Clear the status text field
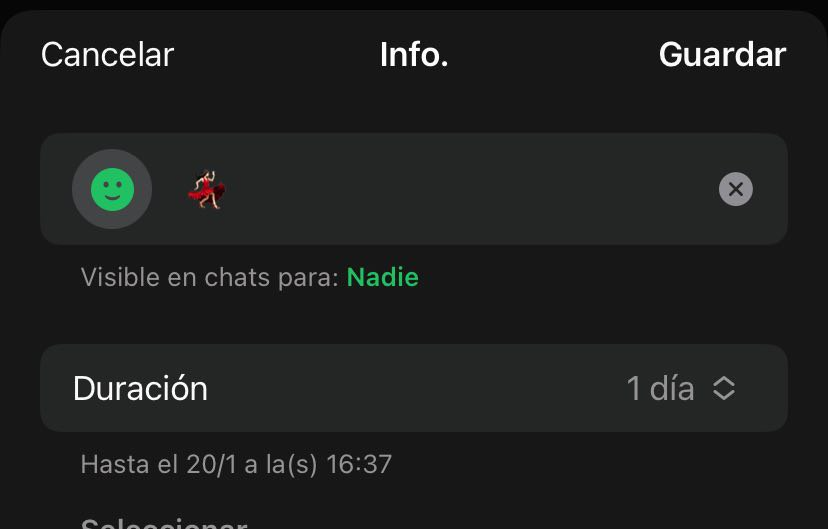The width and height of the screenshot is (828, 529). [736, 189]
